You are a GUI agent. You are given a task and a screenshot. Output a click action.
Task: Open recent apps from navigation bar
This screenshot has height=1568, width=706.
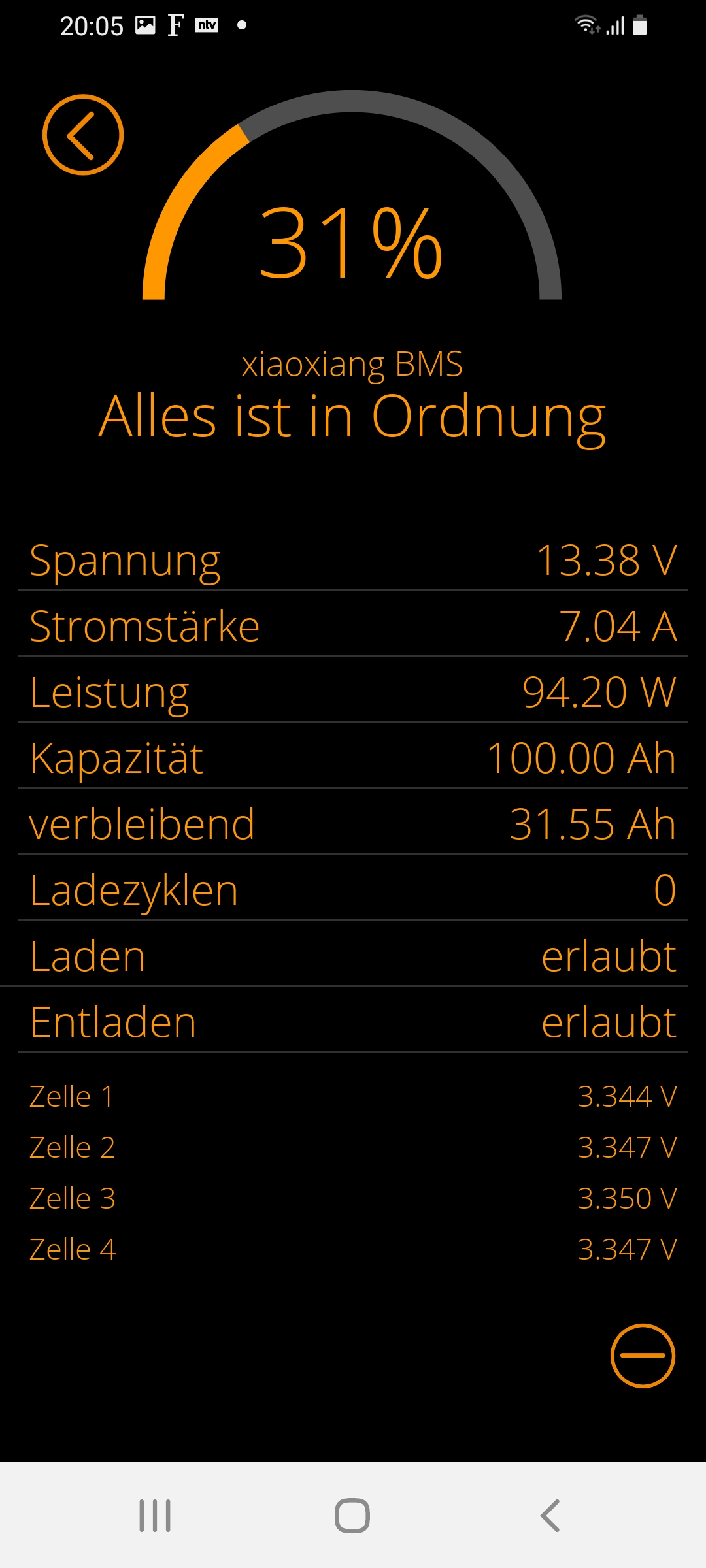[155, 1516]
